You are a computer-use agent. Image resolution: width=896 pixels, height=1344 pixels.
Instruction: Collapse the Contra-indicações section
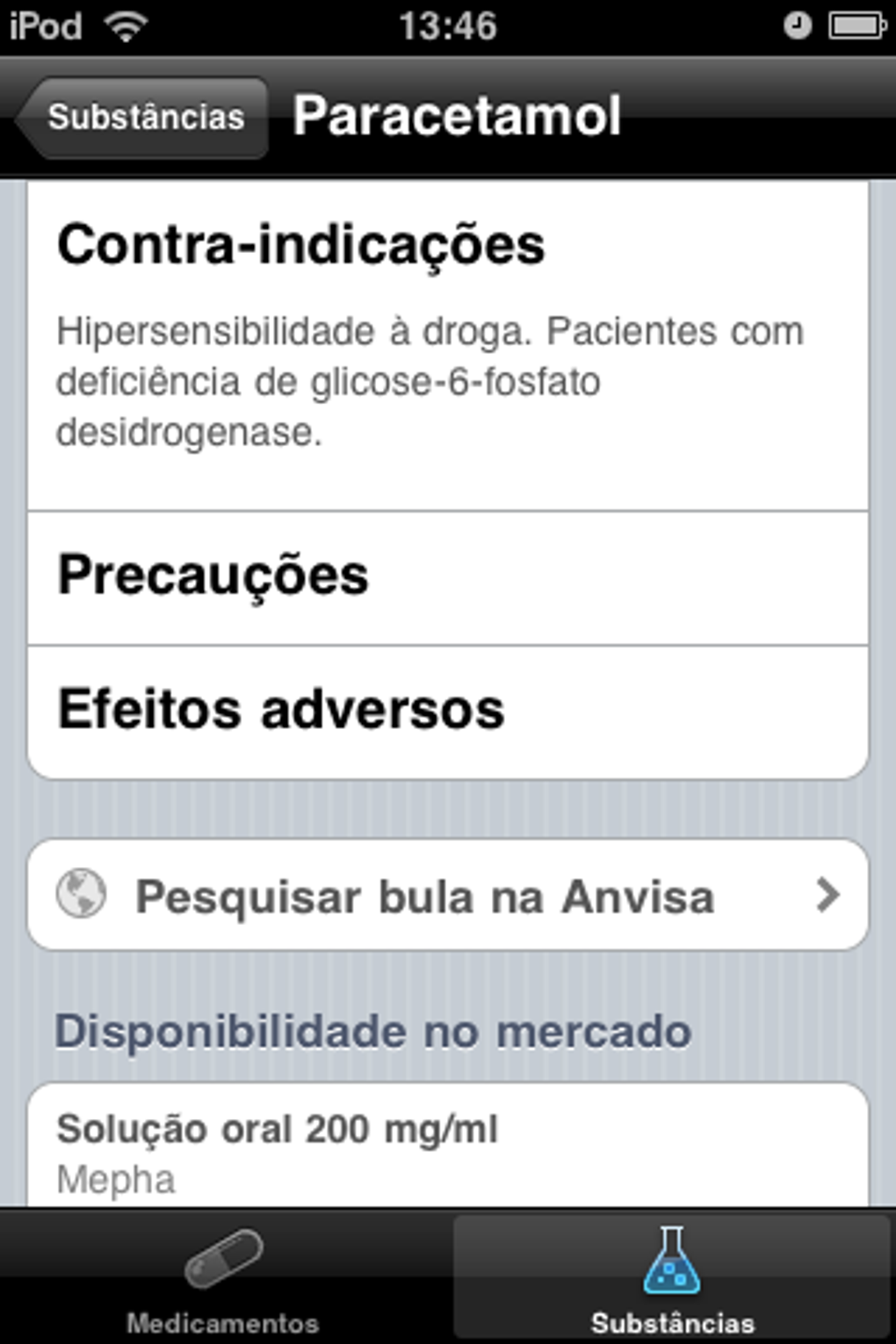coord(447,245)
